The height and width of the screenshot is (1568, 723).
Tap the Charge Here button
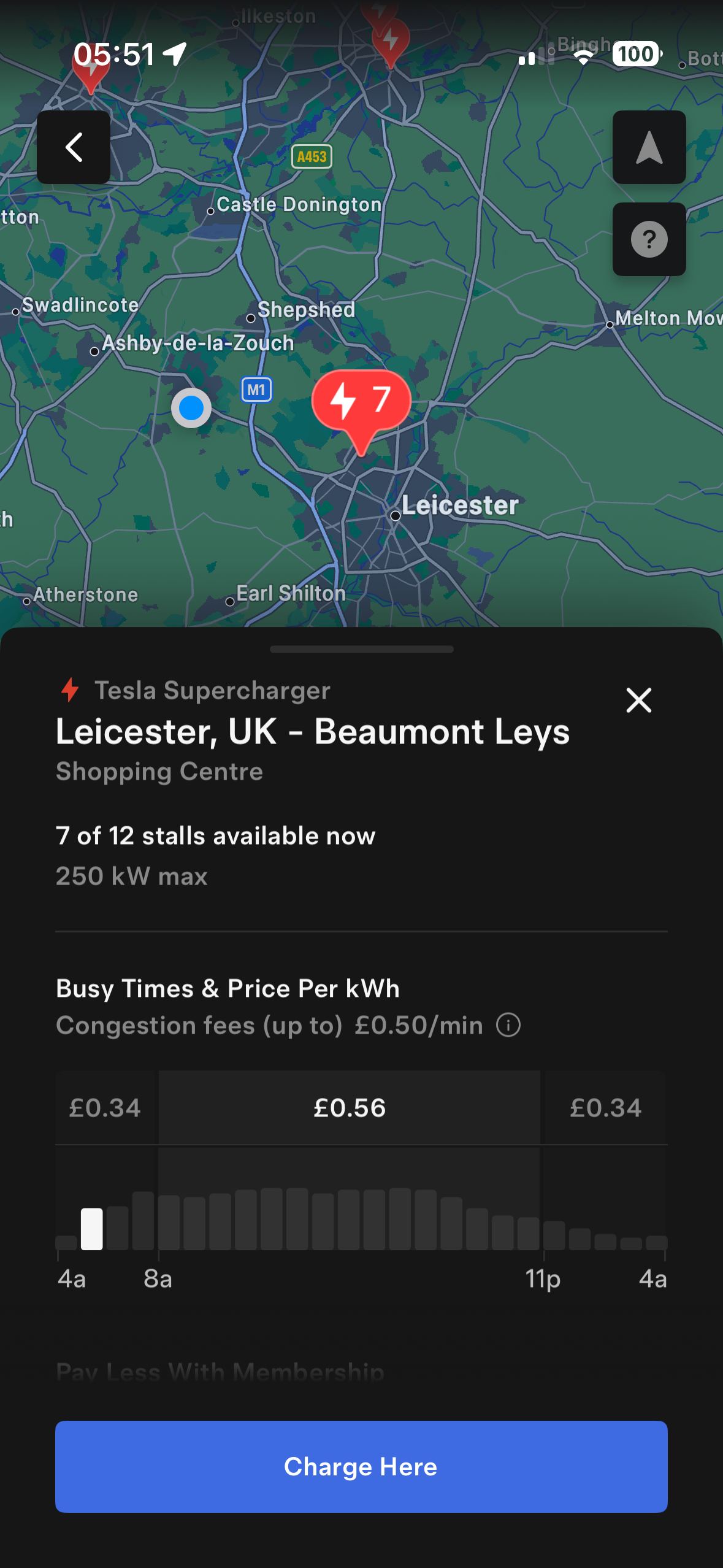click(x=361, y=1466)
